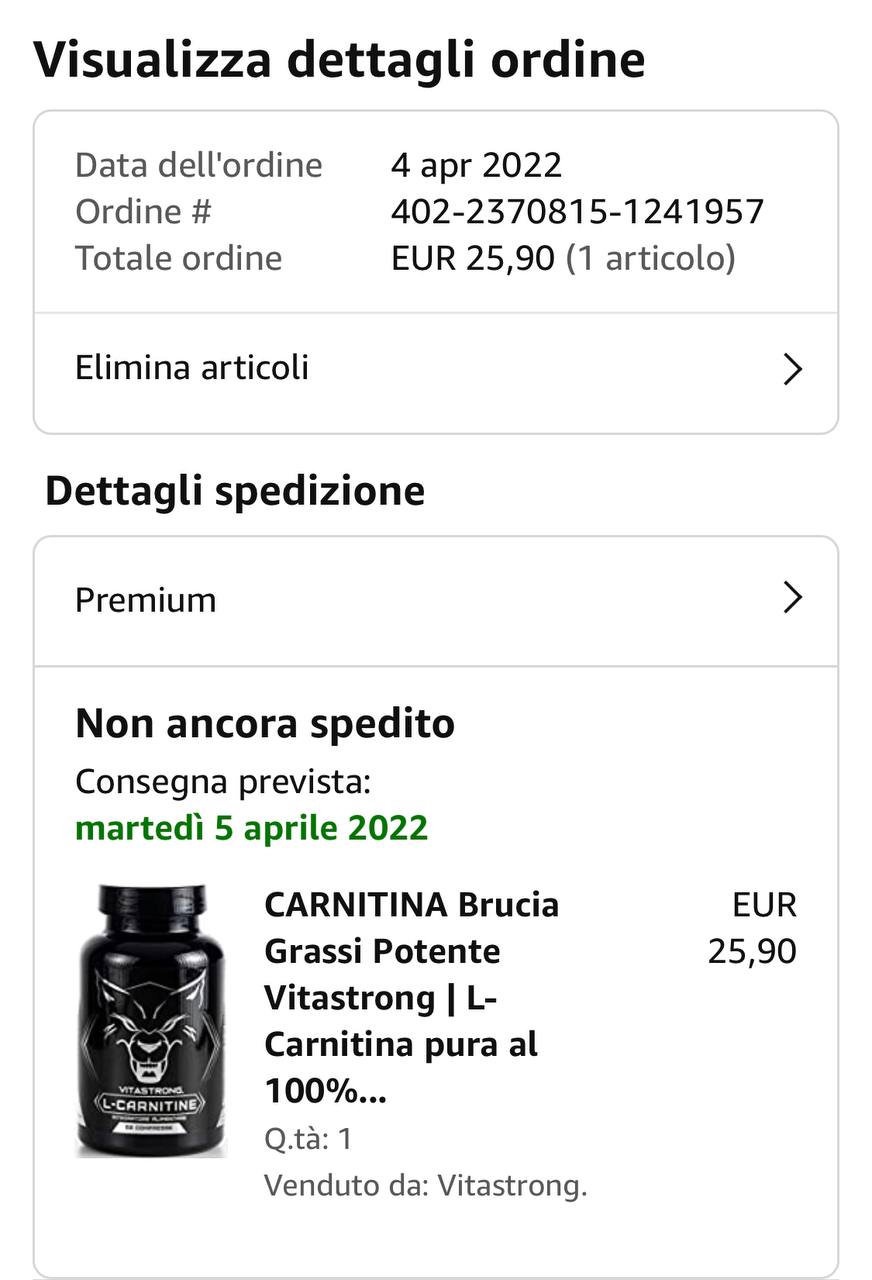Open the Premium shipping details row

pos(436,601)
